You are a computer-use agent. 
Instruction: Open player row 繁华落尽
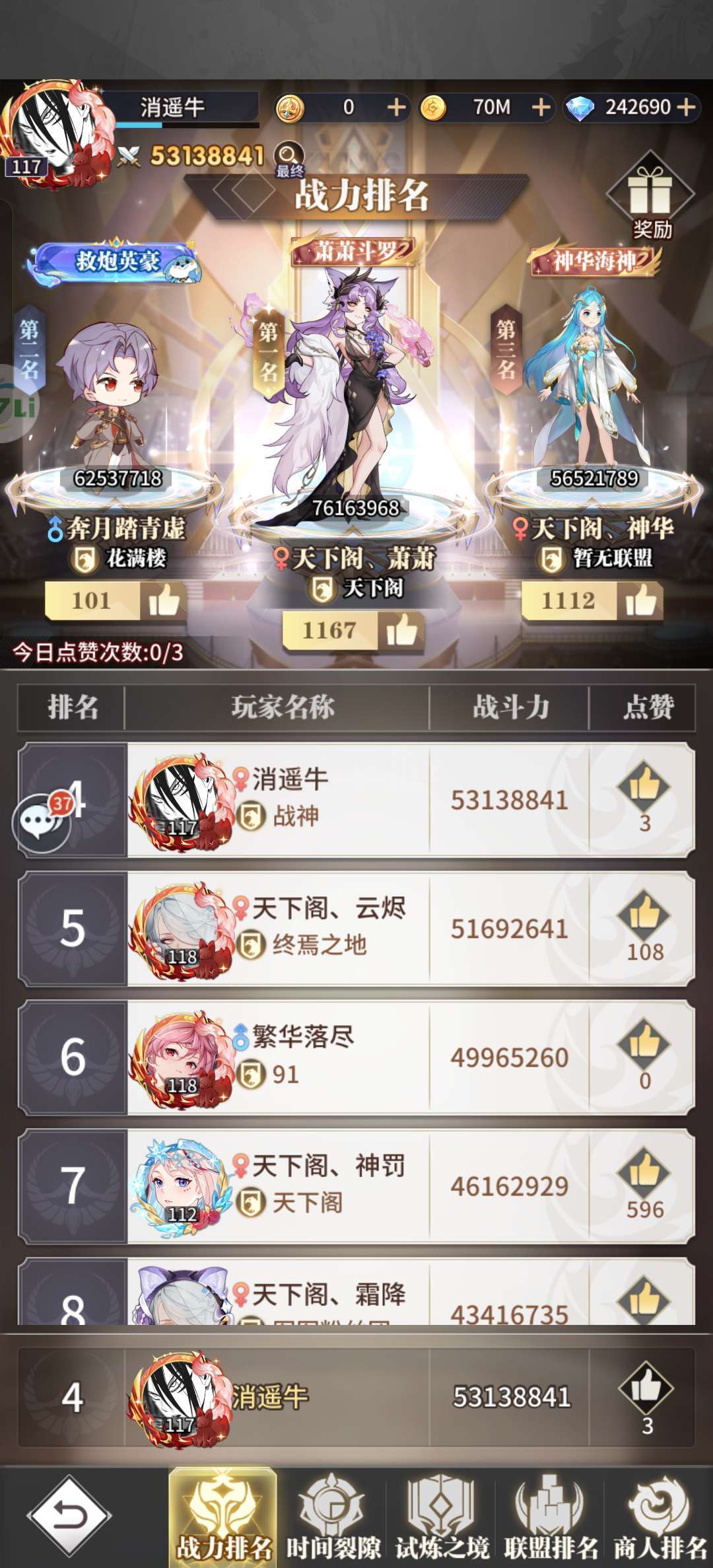point(356,1057)
